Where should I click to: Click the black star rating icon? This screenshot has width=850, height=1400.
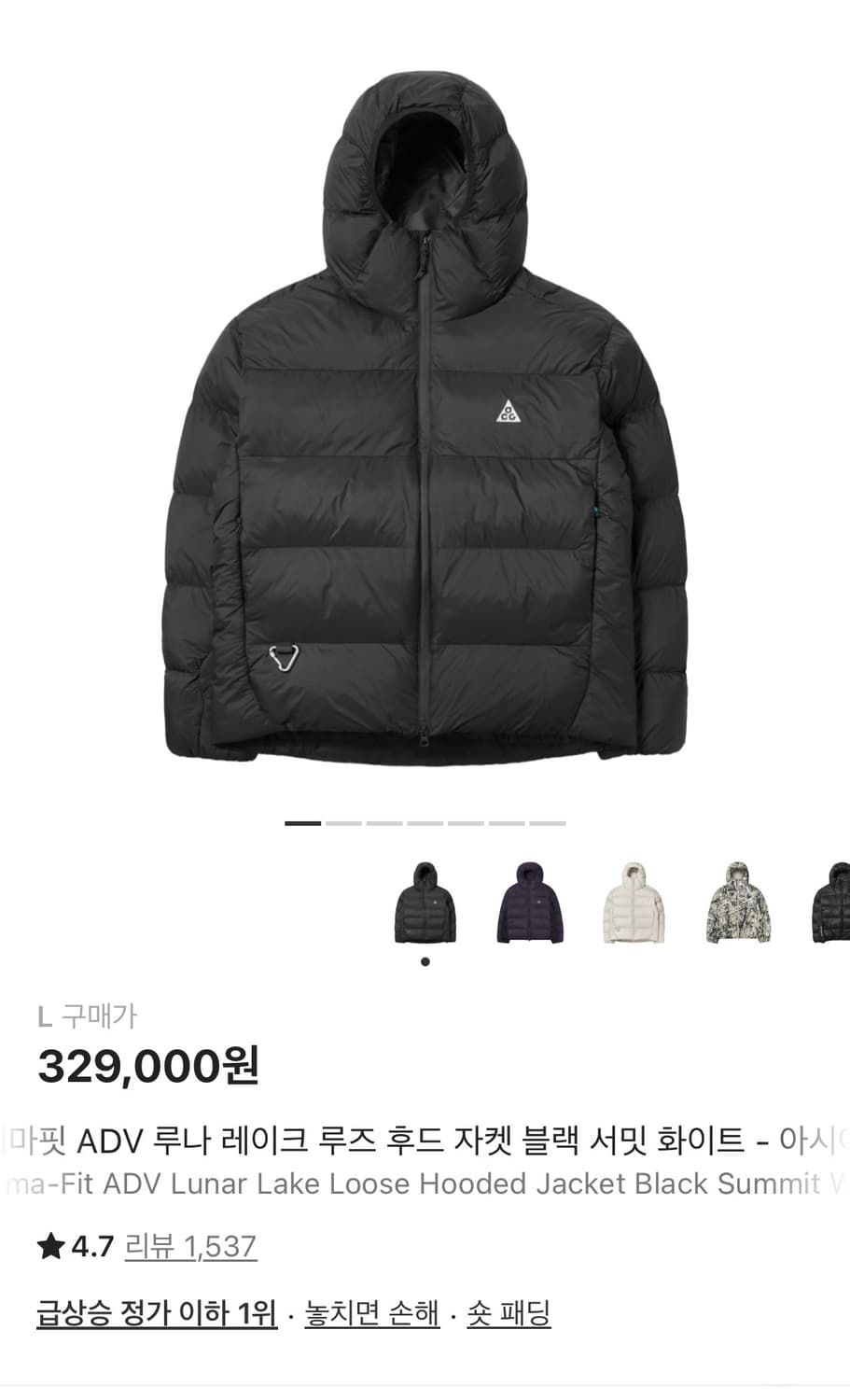pyautogui.click(x=48, y=1244)
